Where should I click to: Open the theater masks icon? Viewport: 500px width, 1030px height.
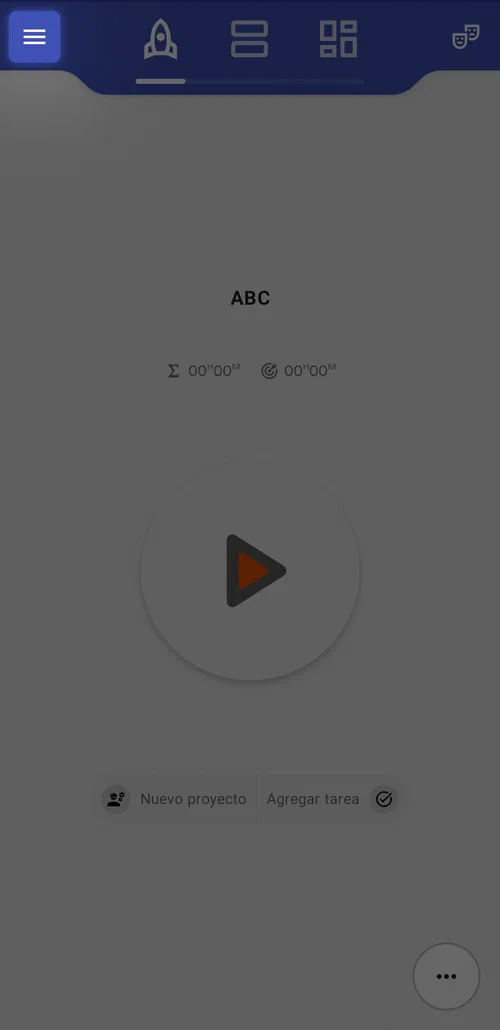pyautogui.click(x=466, y=37)
